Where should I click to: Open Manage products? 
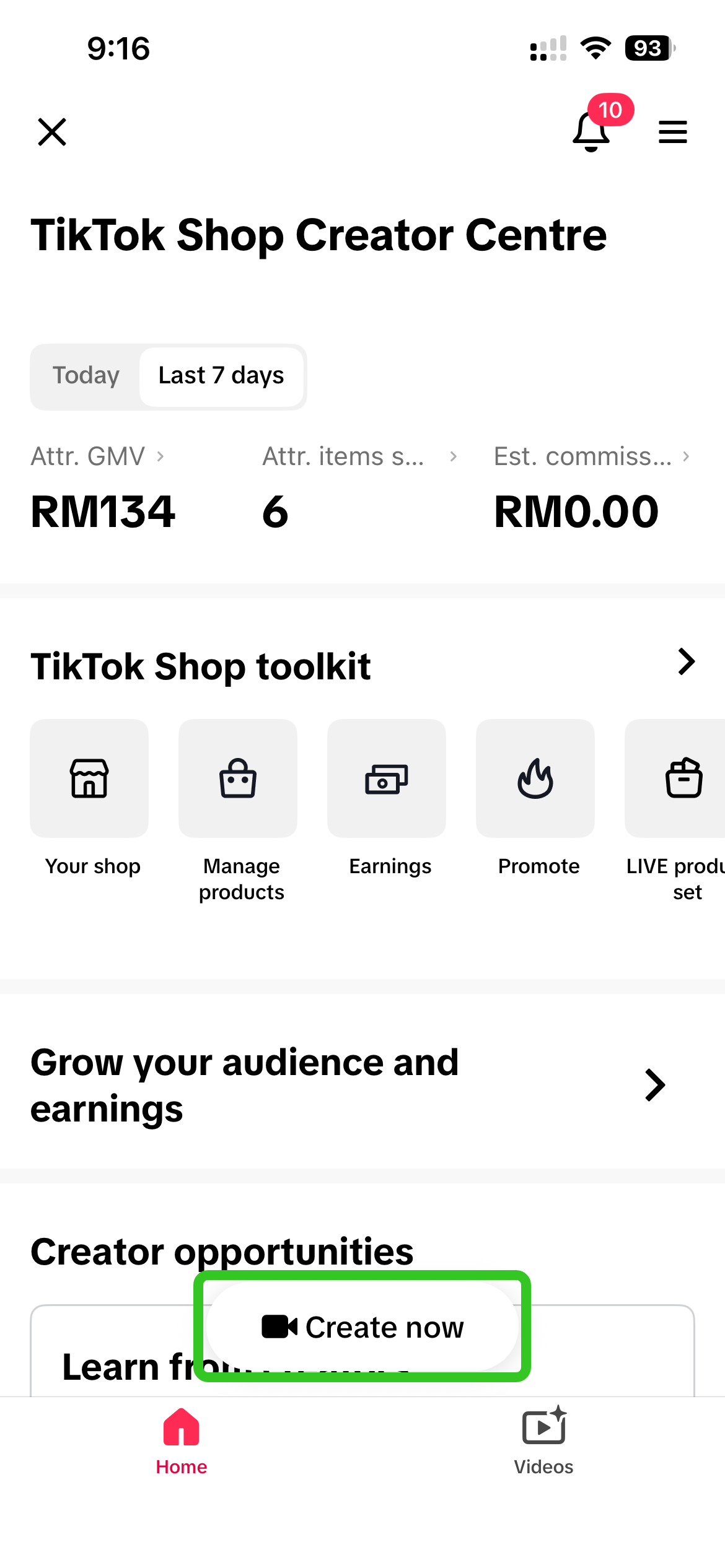coord(239,778)
